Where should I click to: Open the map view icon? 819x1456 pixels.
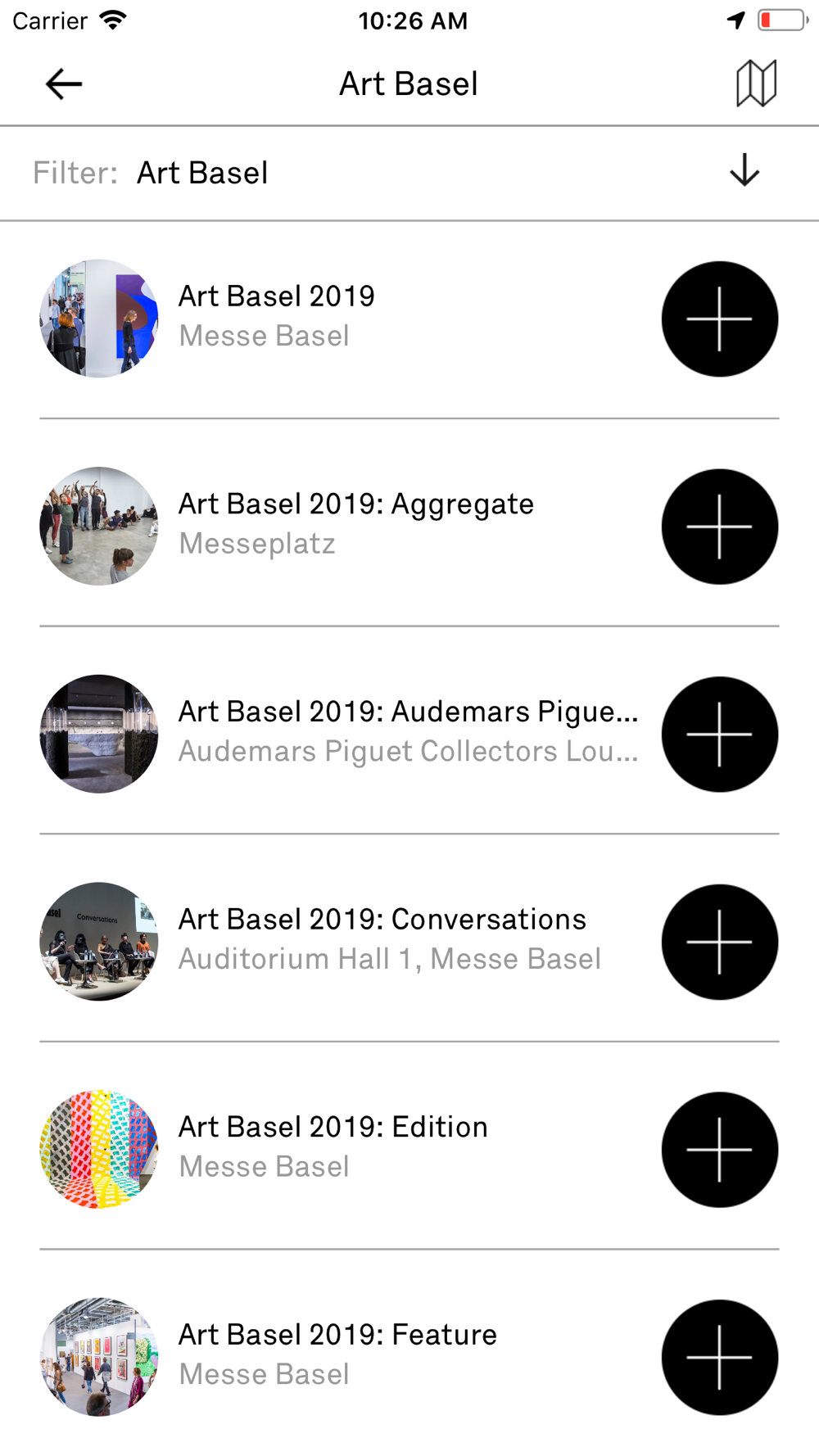(756, 84)
